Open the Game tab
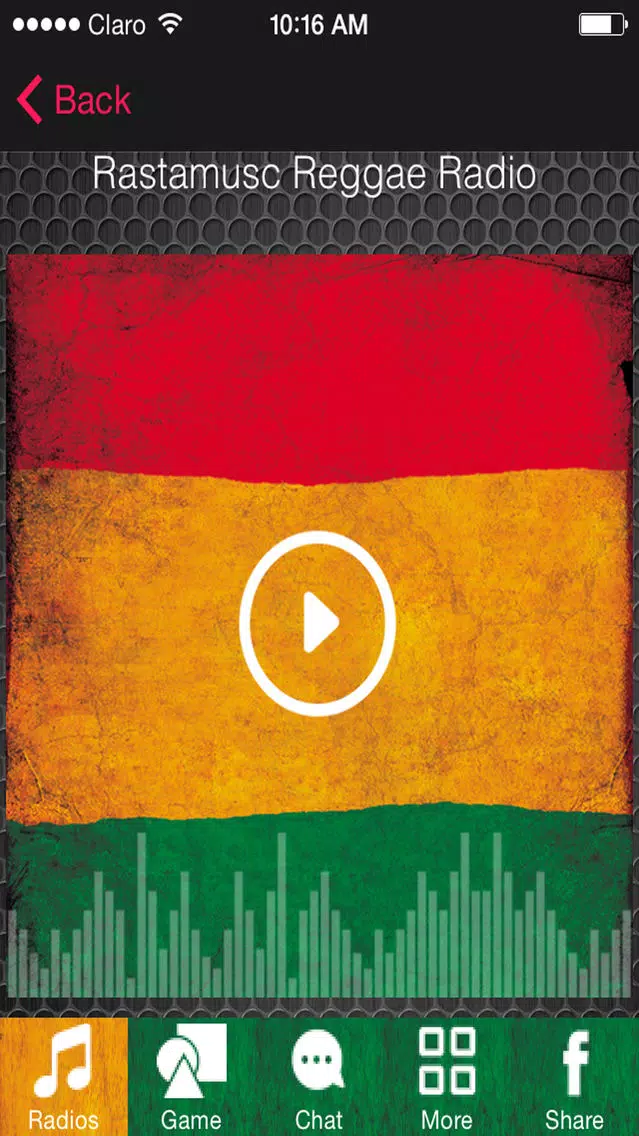Image resolution: width=639 pixels, height=1136 pixels. (191, 1077)
